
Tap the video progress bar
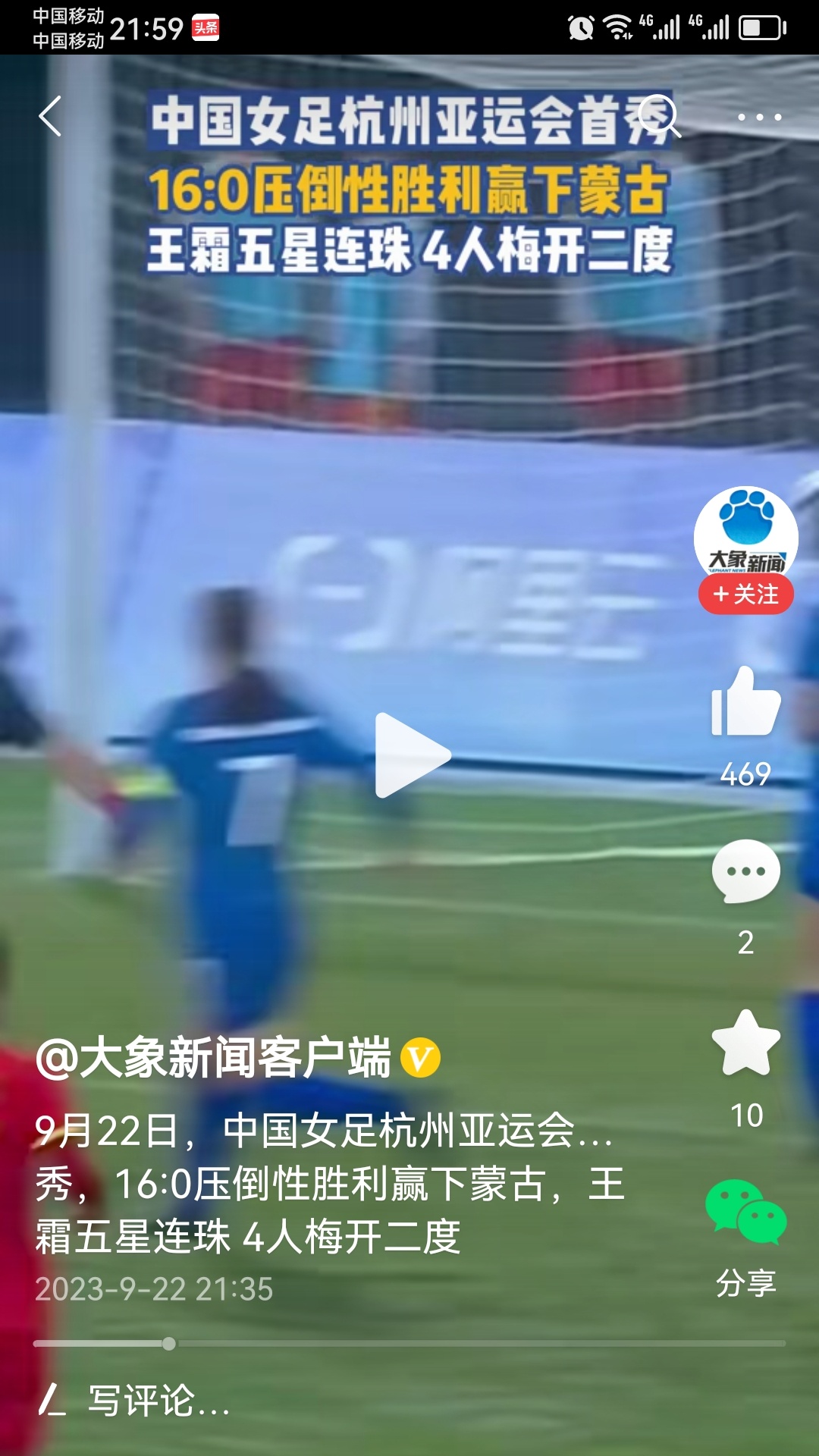409,1344
